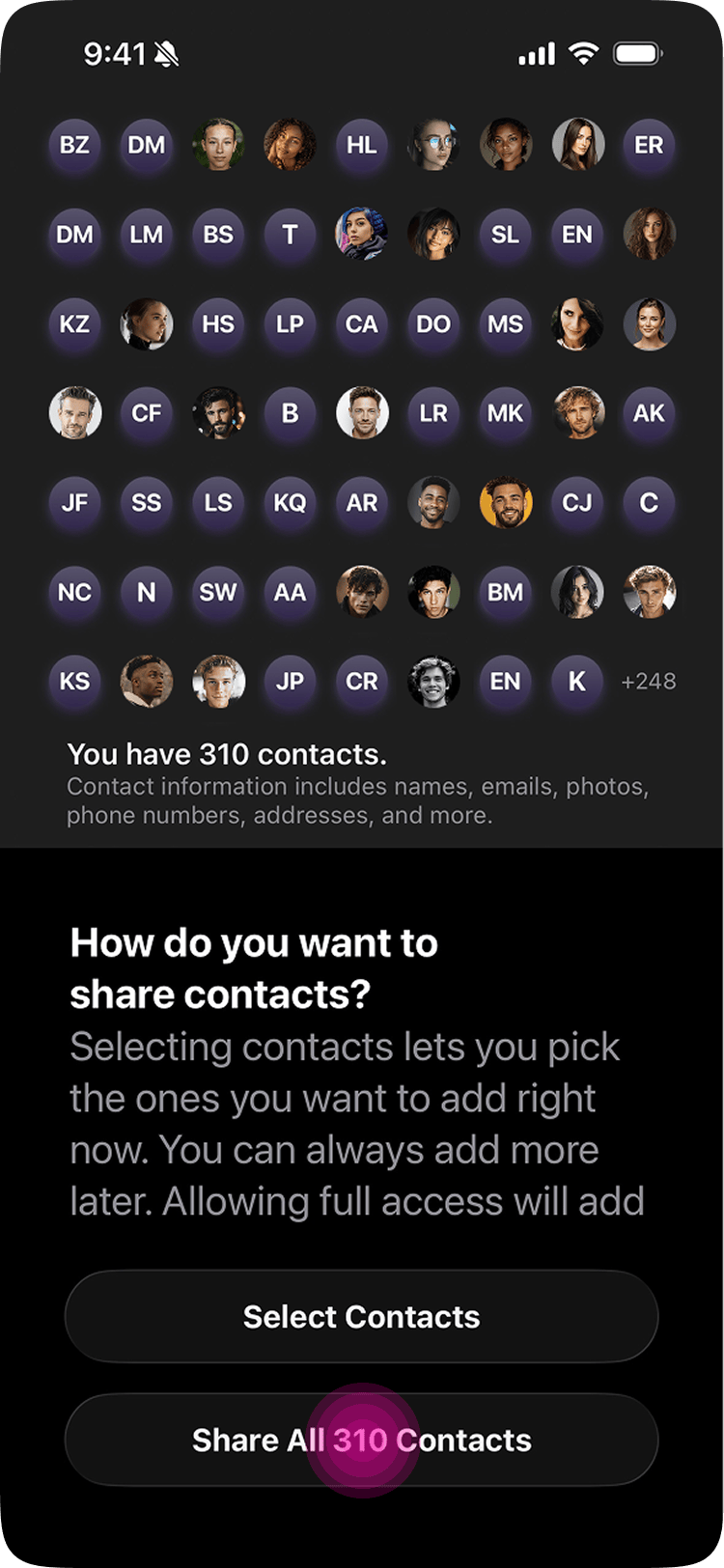Tap Share All 310 Contacts
Screen dimensions: 724x1568
point(361,1441)
